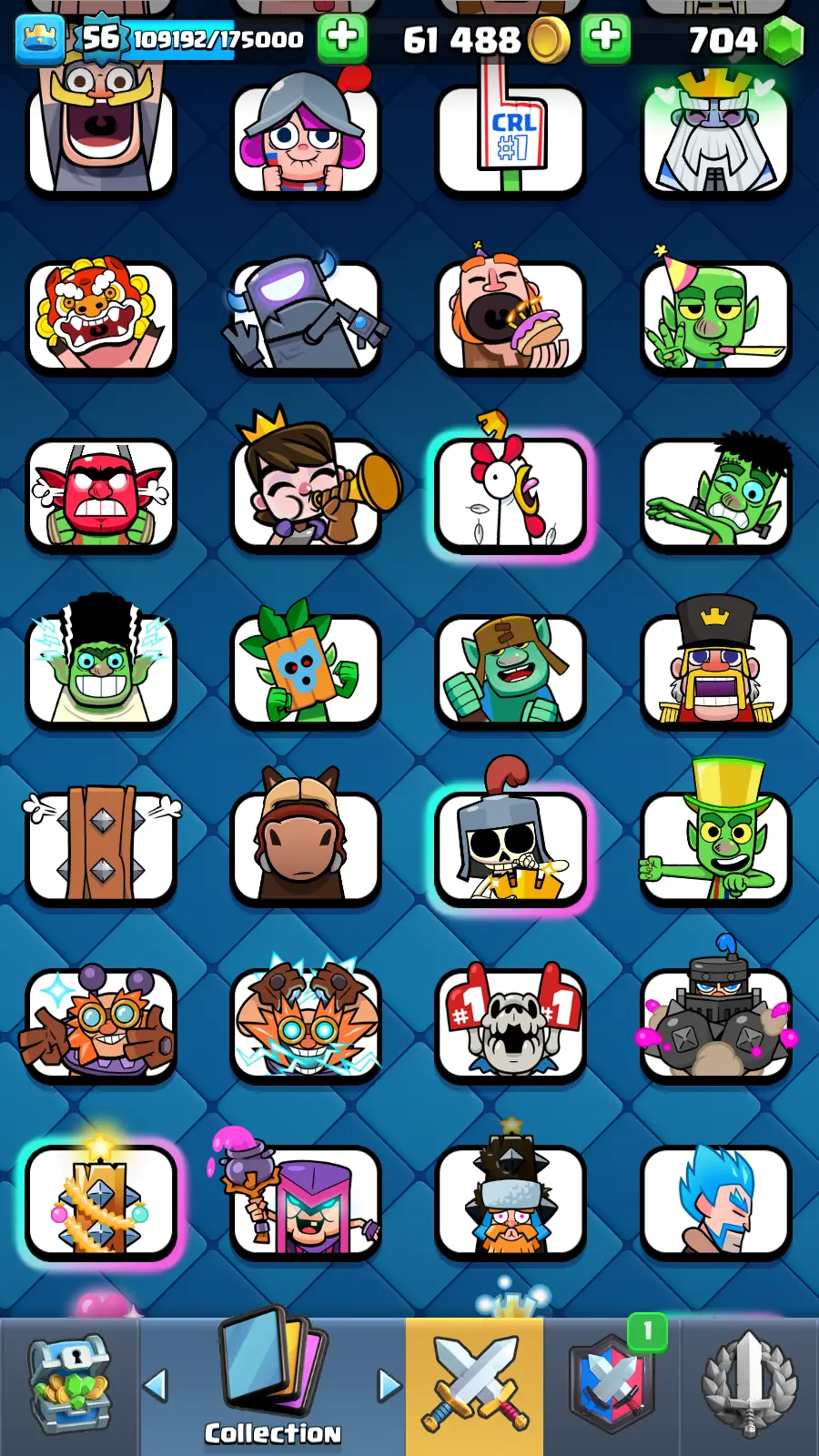This screenshot has width=819, height=1456.
Task: Choose the Frankenstein goblin lightning emote
Action: (x=100, y=670)
